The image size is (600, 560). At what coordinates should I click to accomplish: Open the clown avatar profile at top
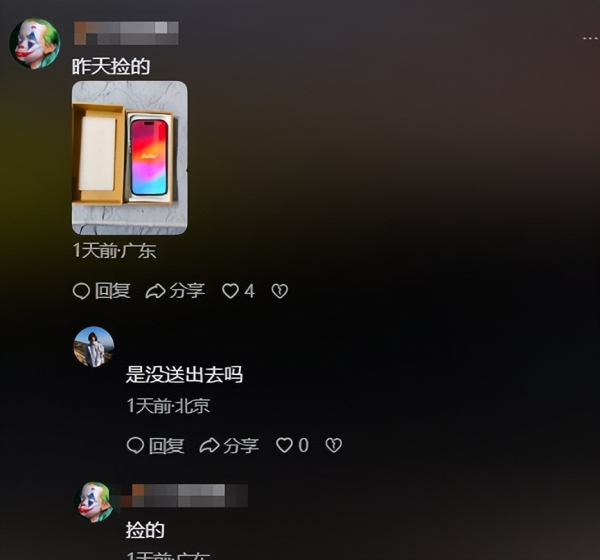[35, 45]
